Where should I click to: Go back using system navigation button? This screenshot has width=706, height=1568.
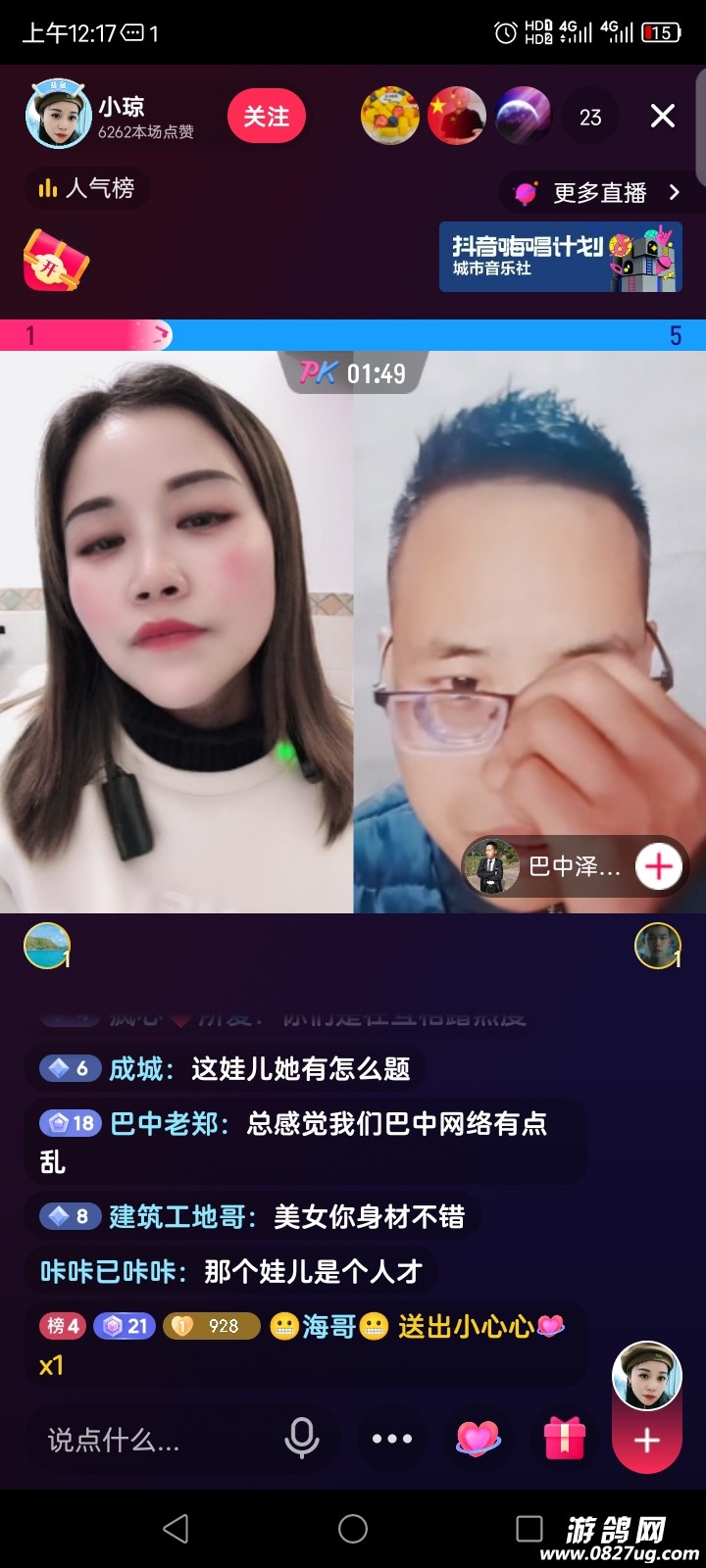(x=176, y=1529)
